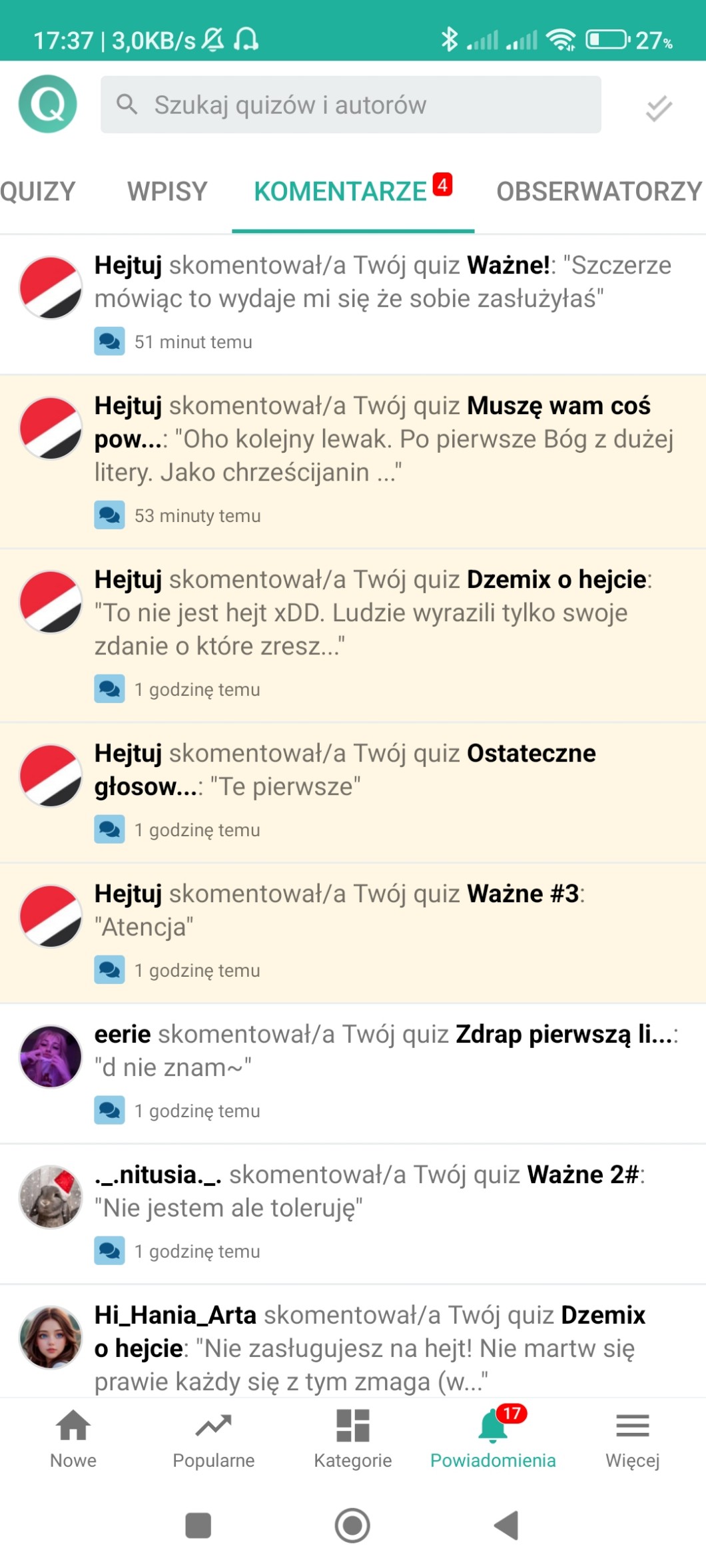The width and height of the screenshot is (706, 1568).
Task: Open the Popularne section
Action: [213, 1441]
